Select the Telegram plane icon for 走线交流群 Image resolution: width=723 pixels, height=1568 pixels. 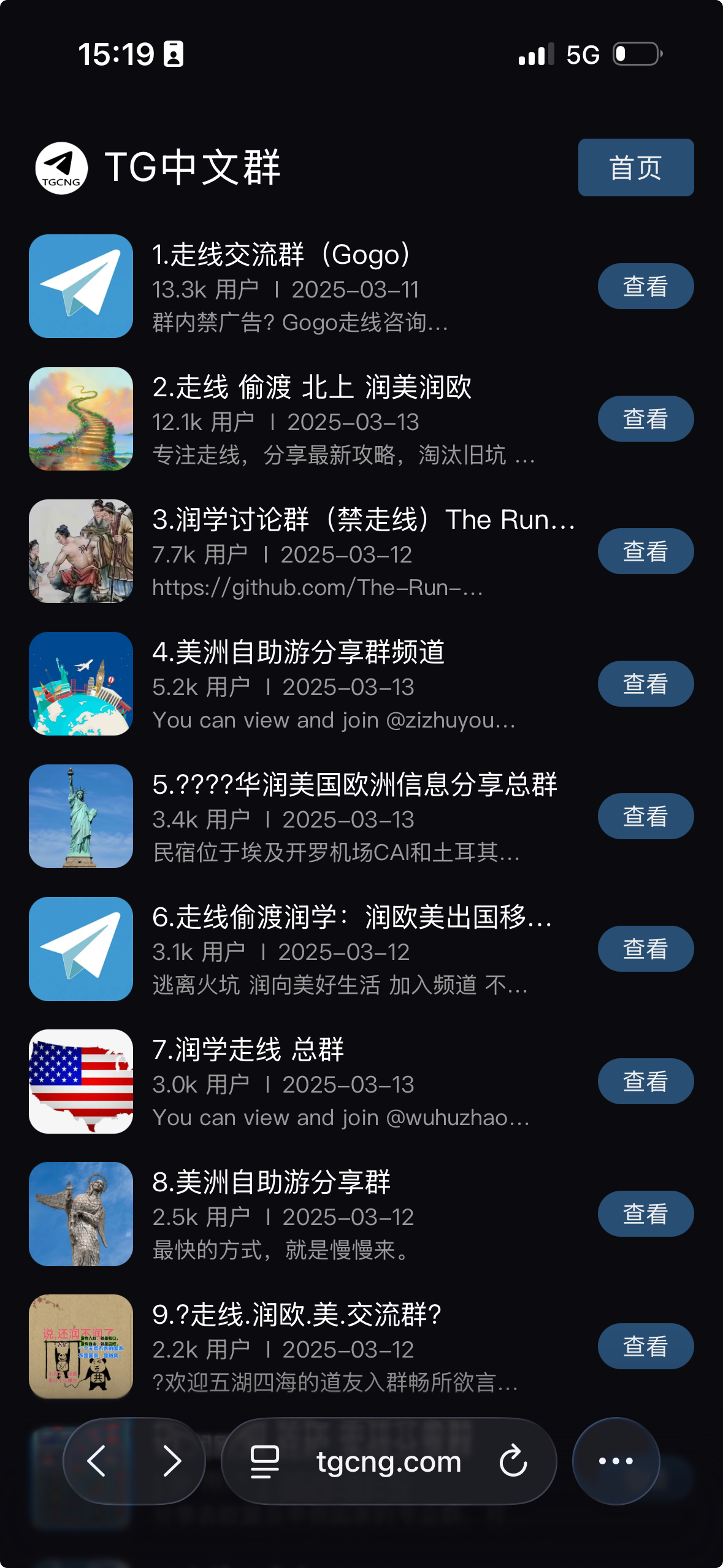(80, 286)
